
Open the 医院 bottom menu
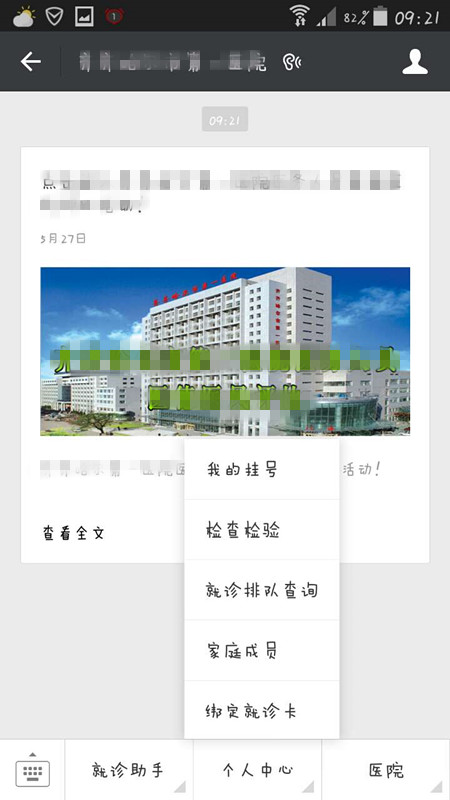386,770
